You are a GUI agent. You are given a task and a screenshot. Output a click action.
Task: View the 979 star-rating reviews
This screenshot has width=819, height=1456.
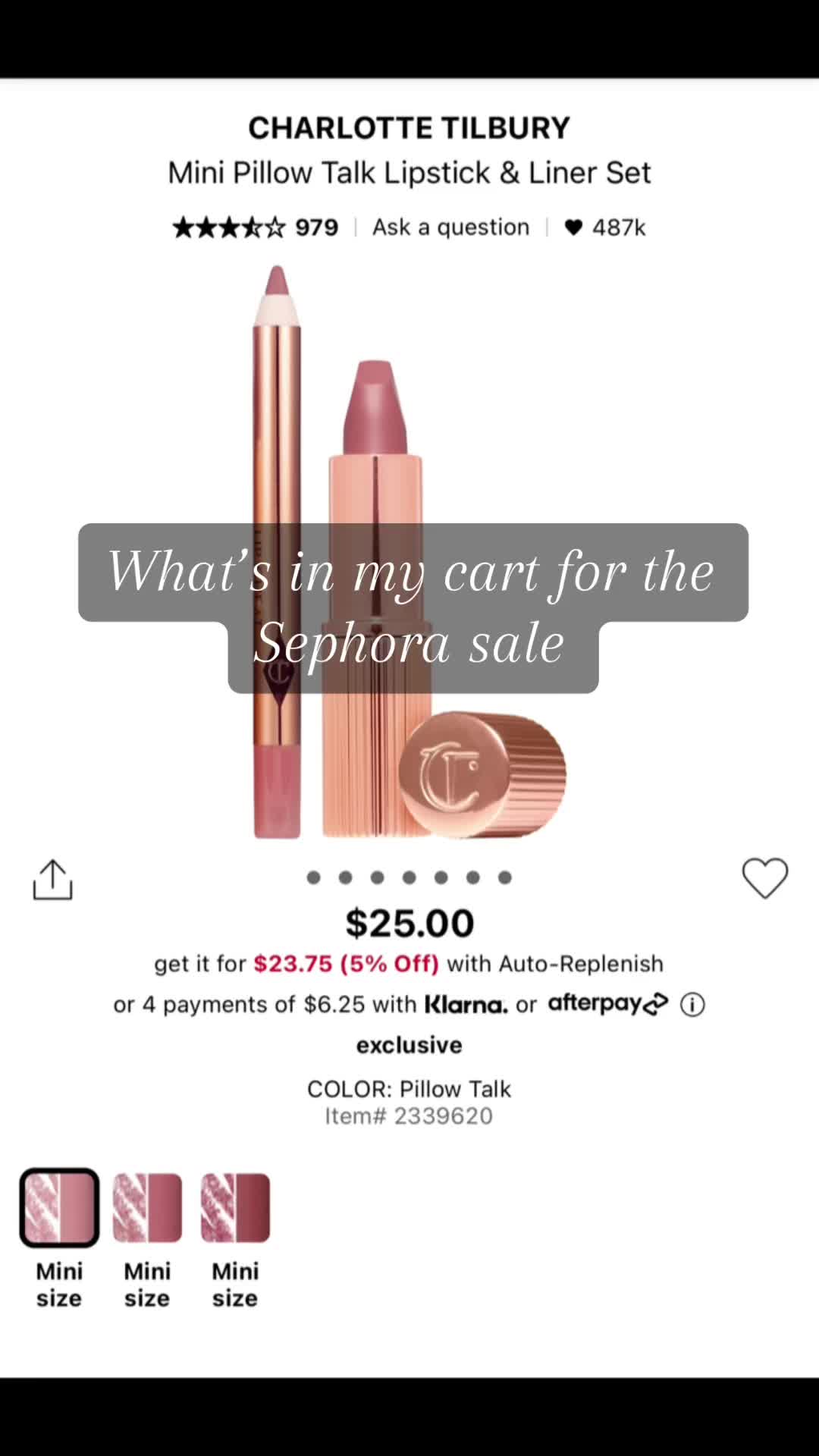pyautogui.click(x=256, y=227)
